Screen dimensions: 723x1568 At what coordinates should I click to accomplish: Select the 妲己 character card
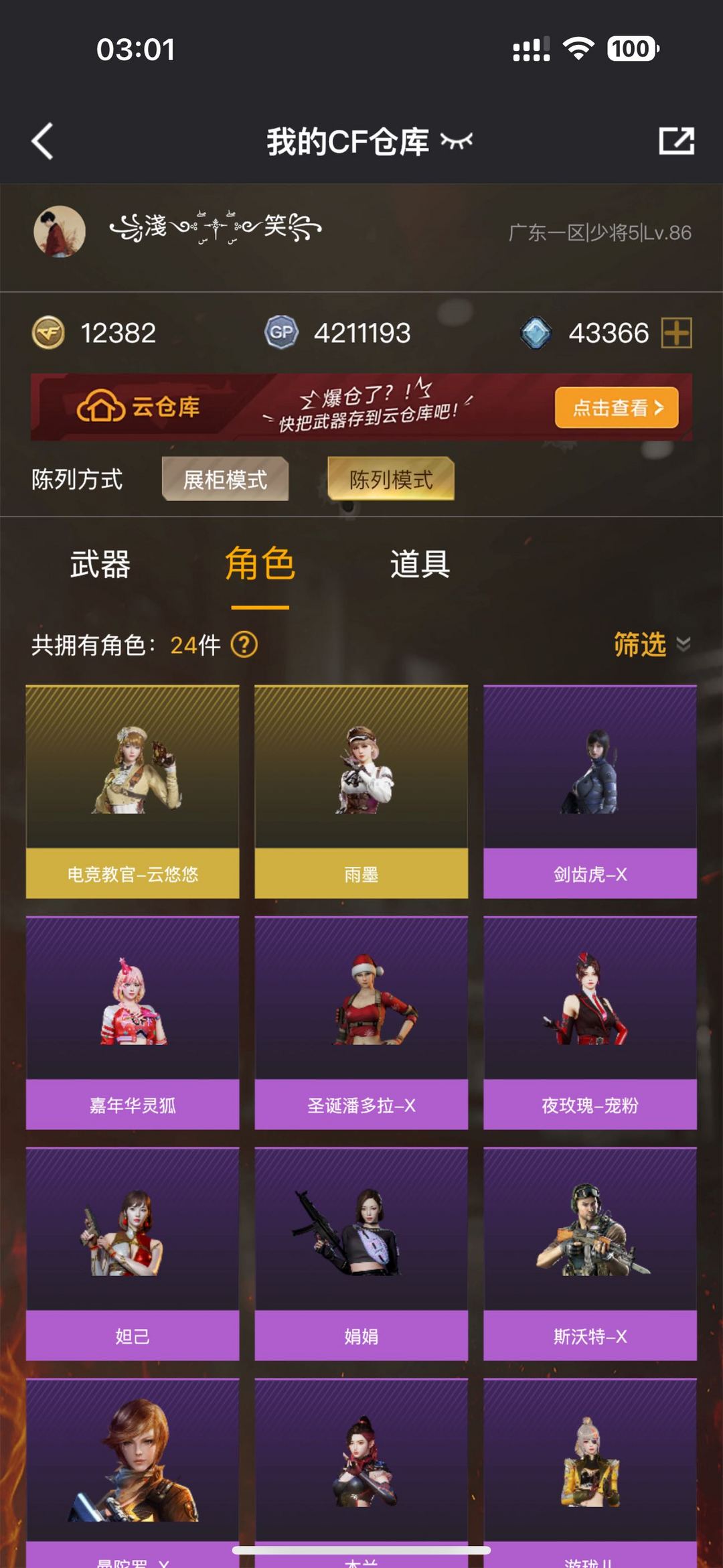(x=133, y=1254)
